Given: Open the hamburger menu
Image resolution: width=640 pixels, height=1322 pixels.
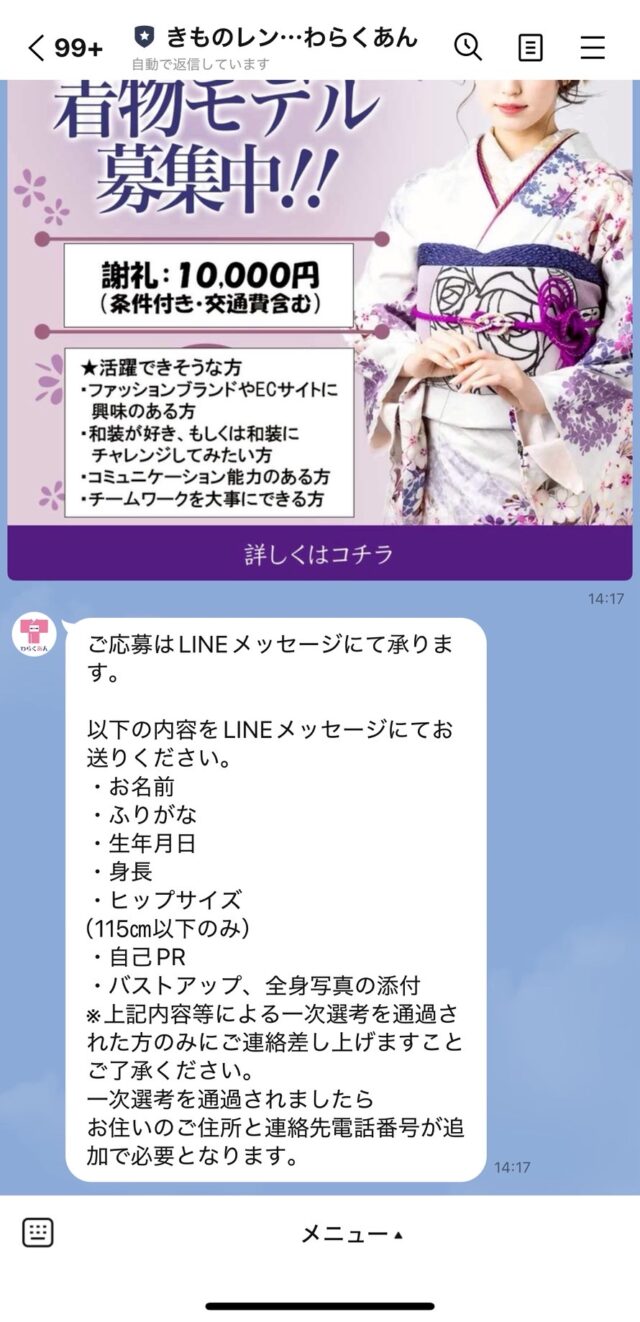Looking at the screenshot, I should click(x=593, y=47).
